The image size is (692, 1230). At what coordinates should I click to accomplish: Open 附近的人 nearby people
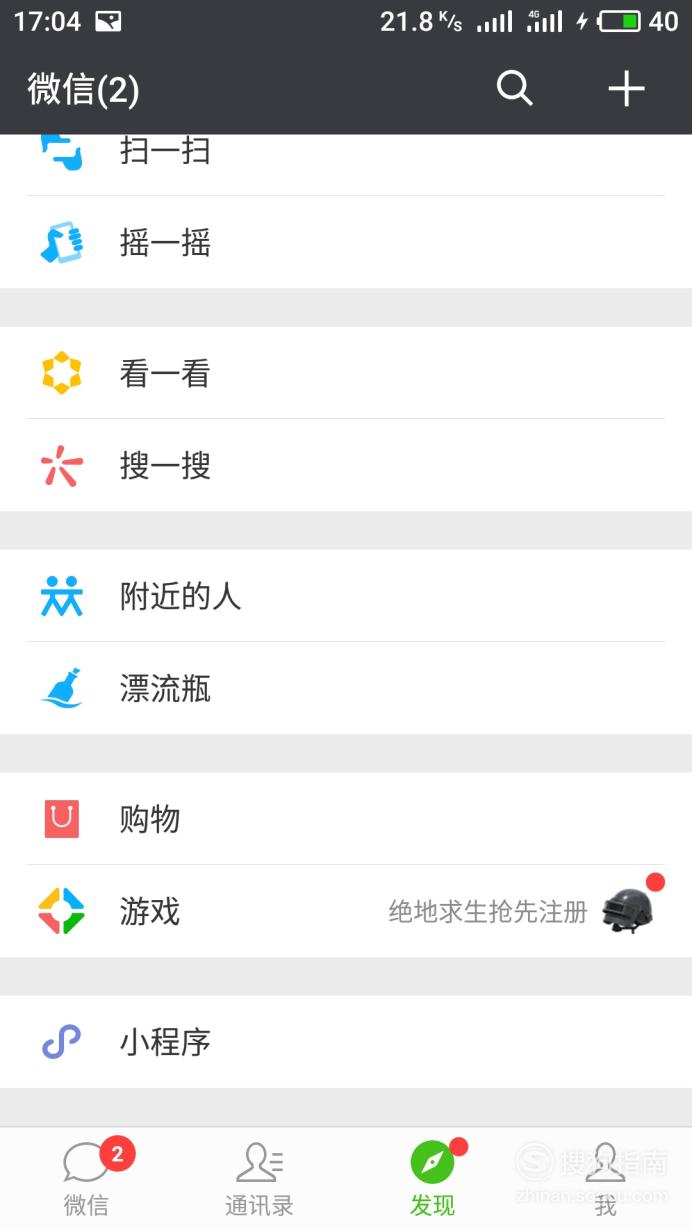[x=346, y=596]
